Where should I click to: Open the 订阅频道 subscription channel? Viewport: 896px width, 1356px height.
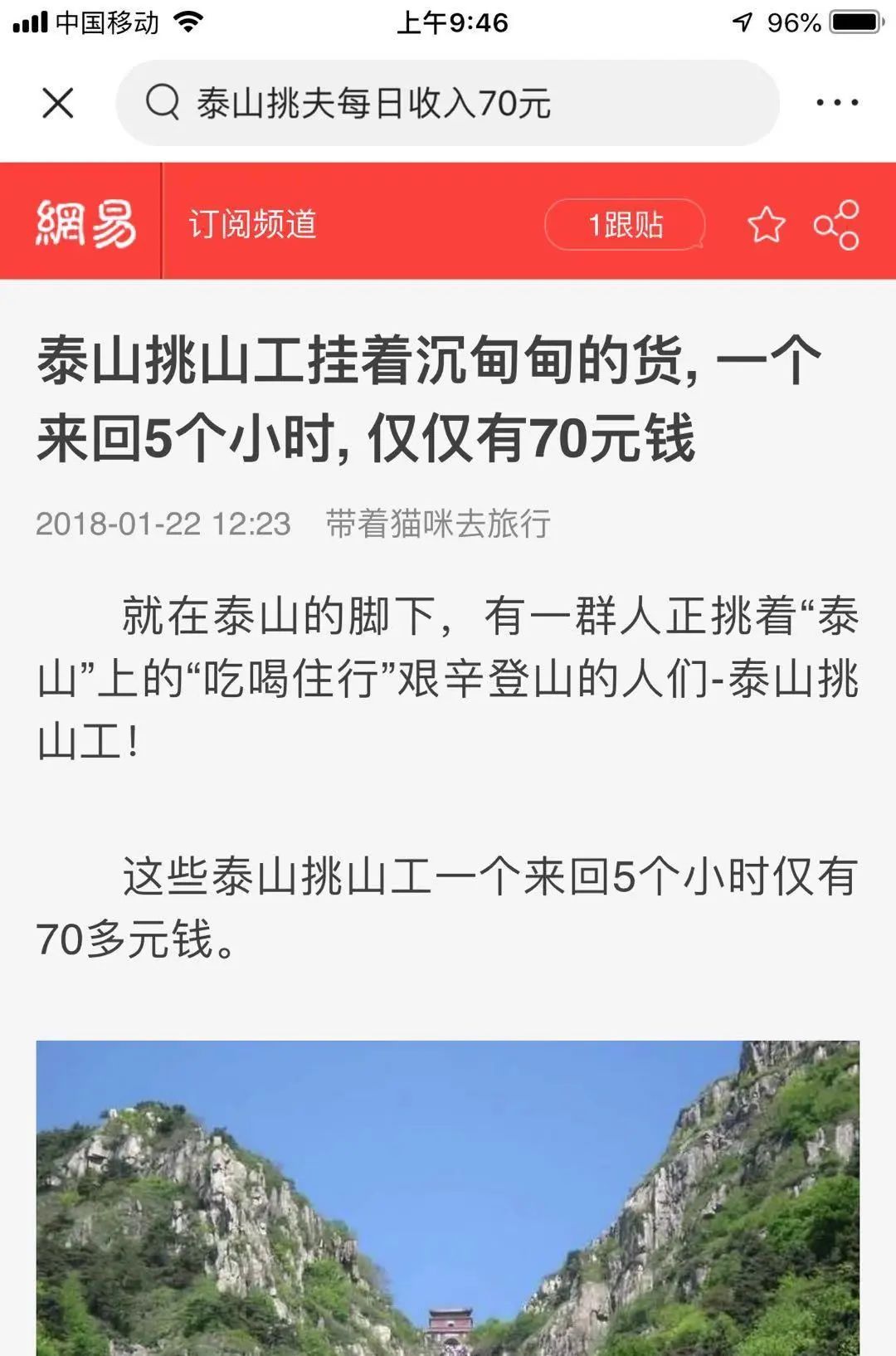point(253,224)
